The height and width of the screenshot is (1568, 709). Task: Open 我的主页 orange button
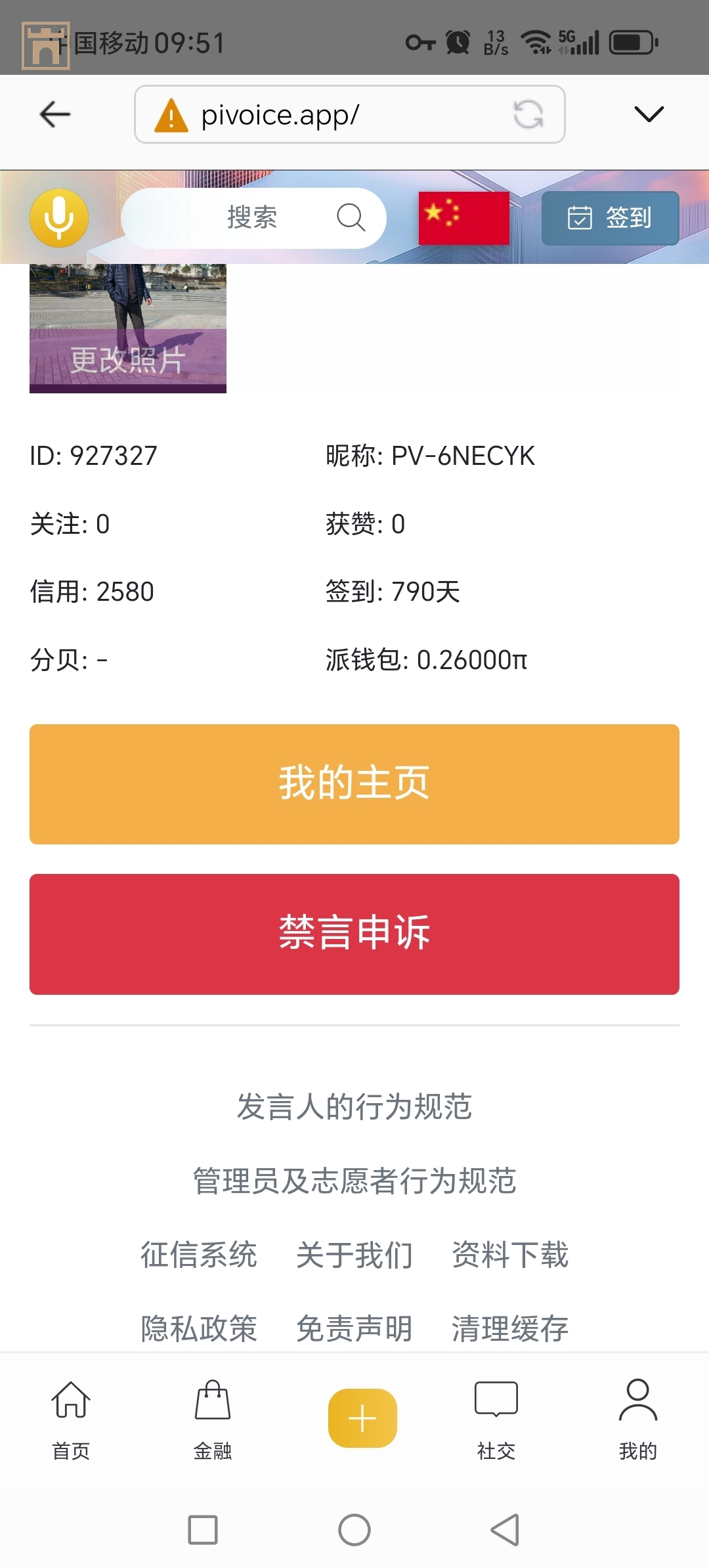tap(354, 784)
